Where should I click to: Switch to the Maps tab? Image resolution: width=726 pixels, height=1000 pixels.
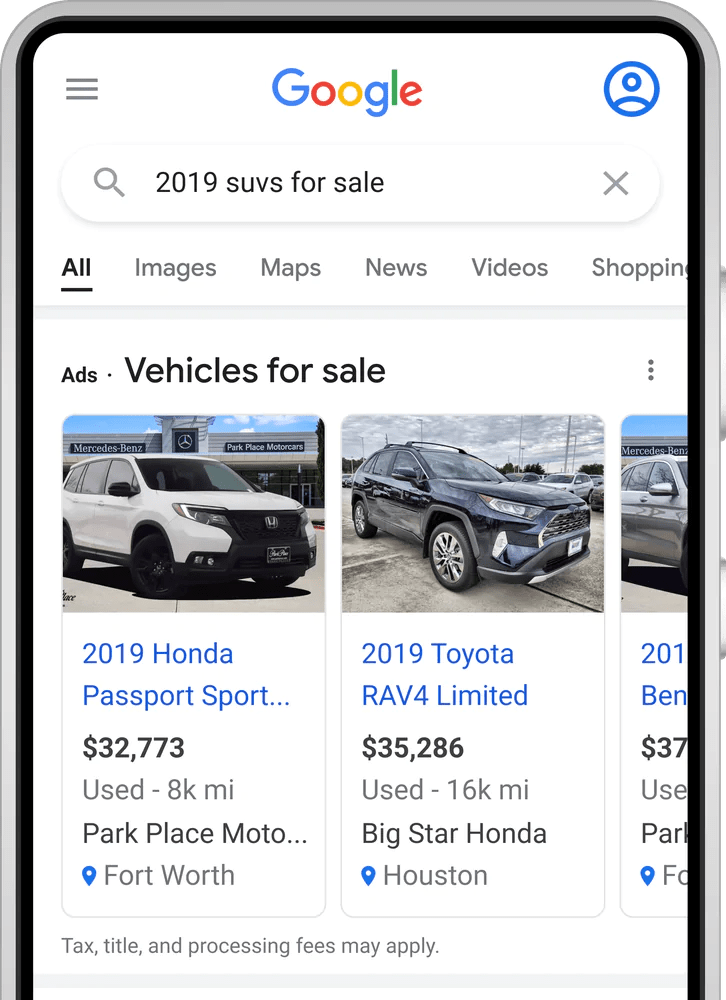point(290,268)
